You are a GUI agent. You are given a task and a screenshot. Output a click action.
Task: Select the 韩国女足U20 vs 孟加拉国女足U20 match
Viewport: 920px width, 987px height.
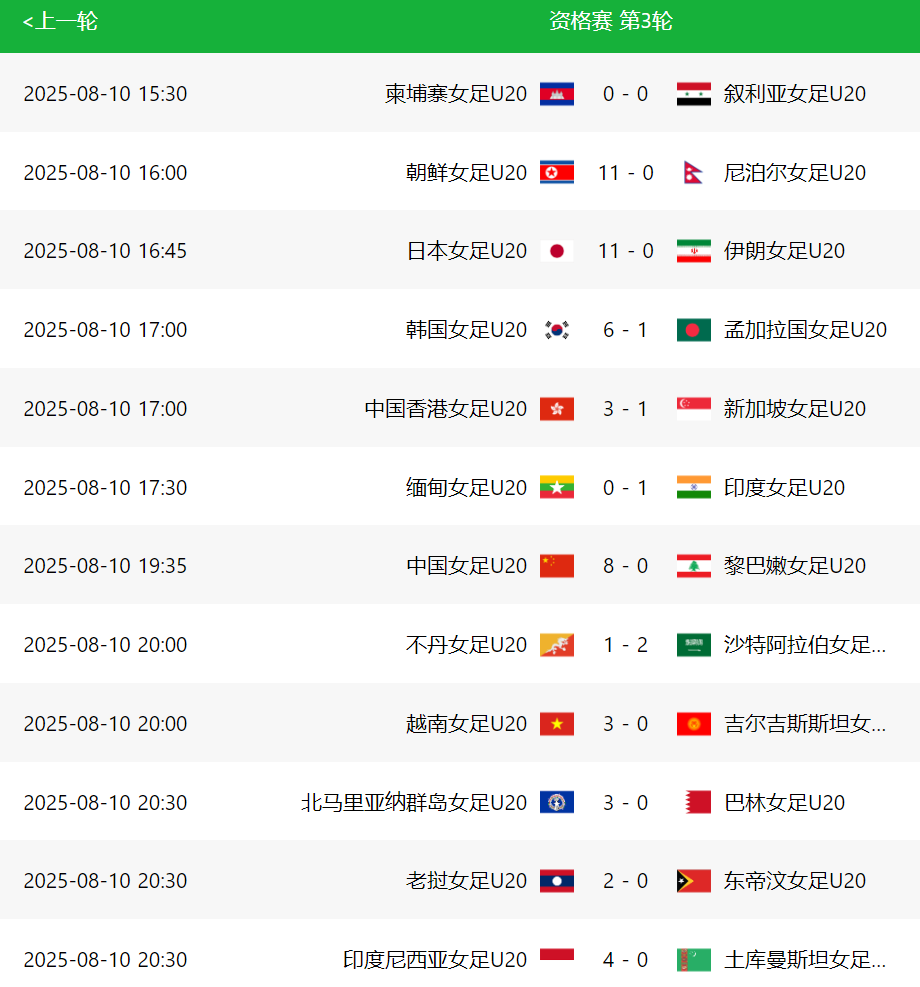pyautogui.click(x=625, y=330)
